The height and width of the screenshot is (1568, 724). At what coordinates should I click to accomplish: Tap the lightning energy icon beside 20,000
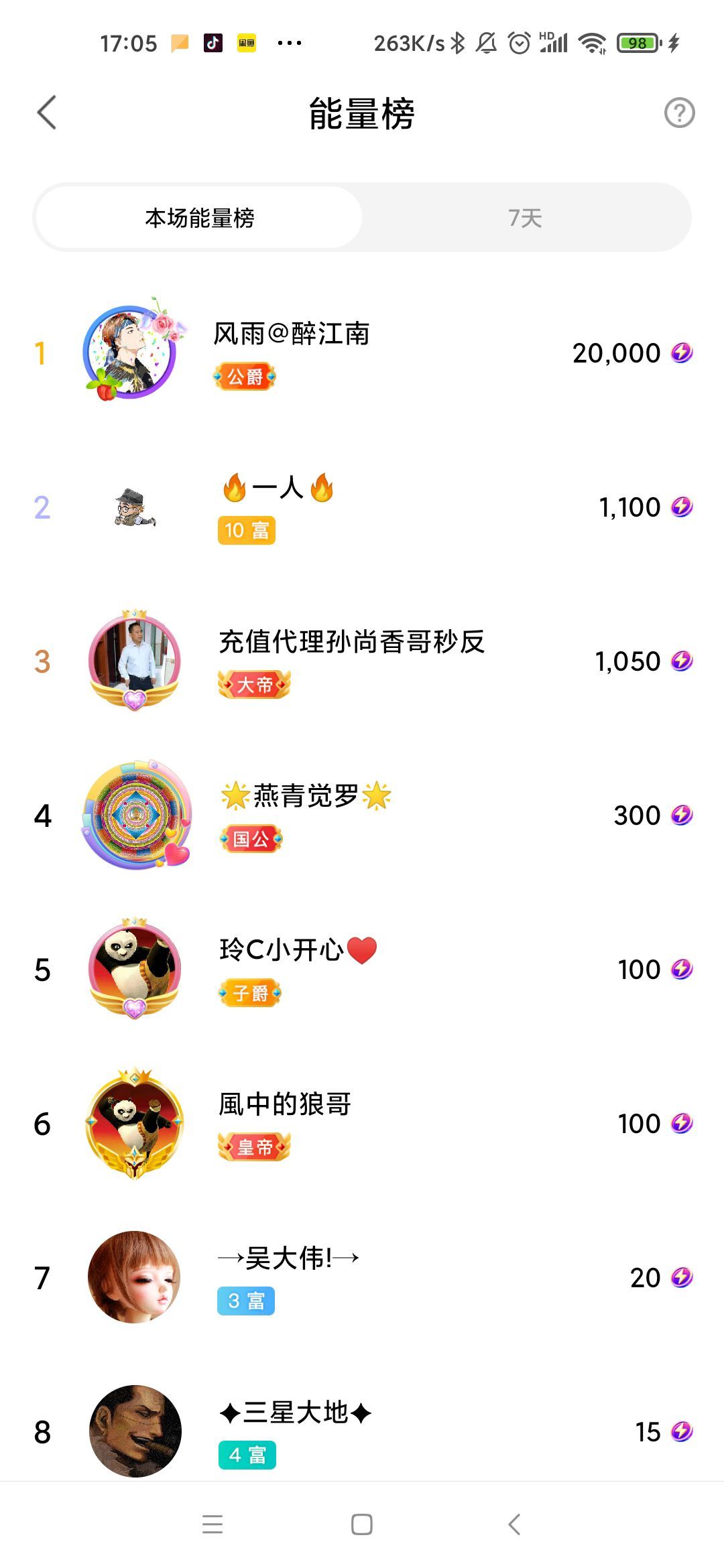click(682, 353)
